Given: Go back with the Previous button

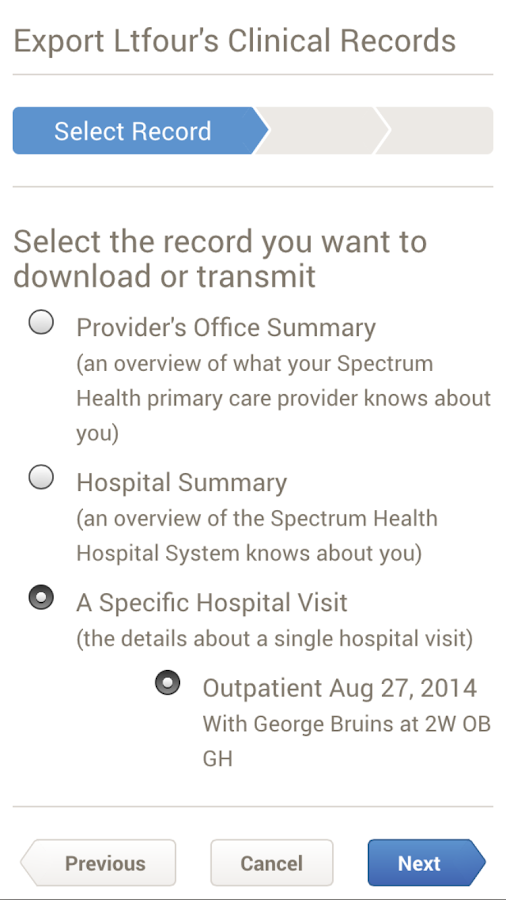Looking at the screenshot, I should [x=98, y=863].
